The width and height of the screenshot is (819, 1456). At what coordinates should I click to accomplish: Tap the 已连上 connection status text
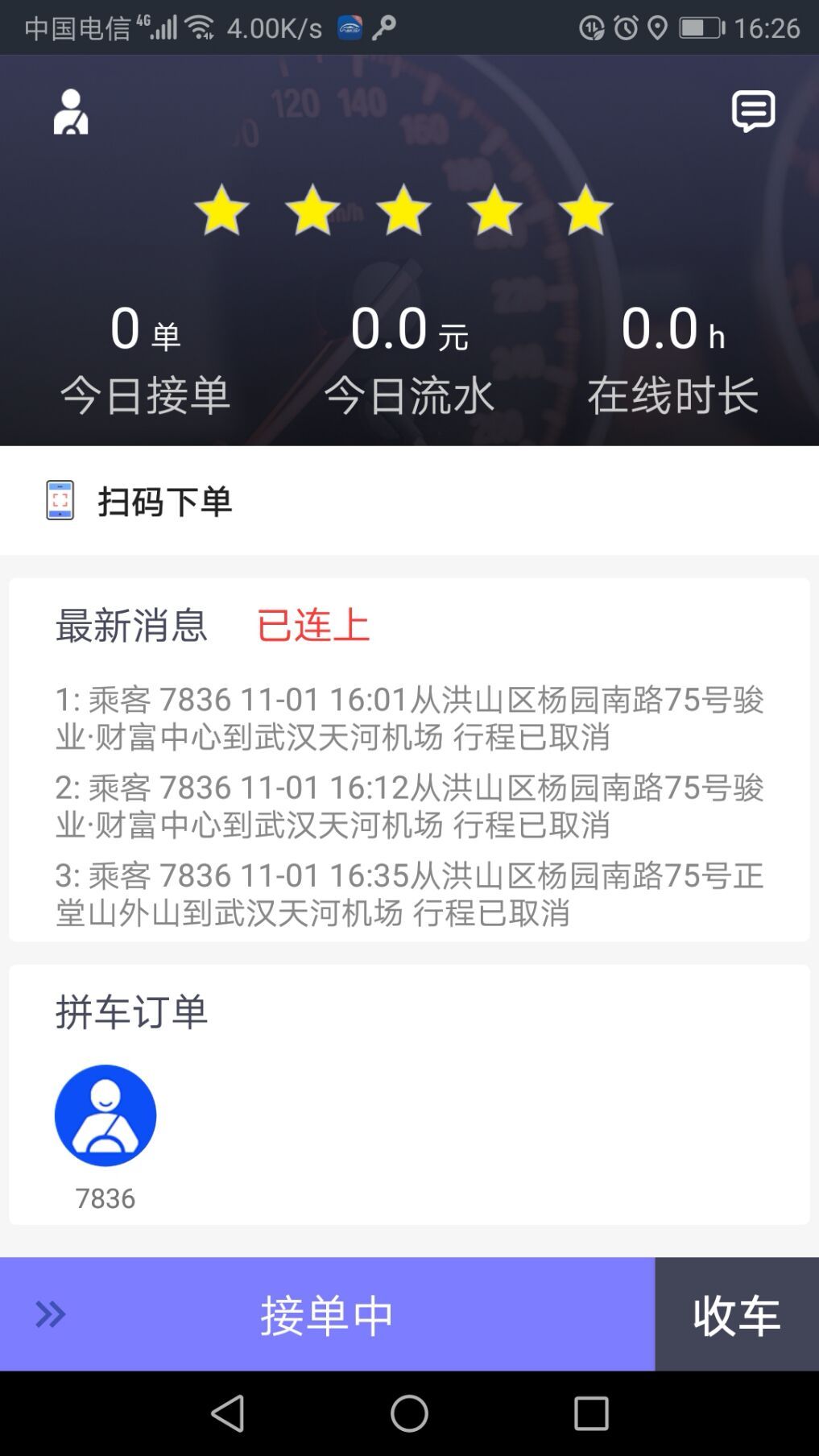313,627
